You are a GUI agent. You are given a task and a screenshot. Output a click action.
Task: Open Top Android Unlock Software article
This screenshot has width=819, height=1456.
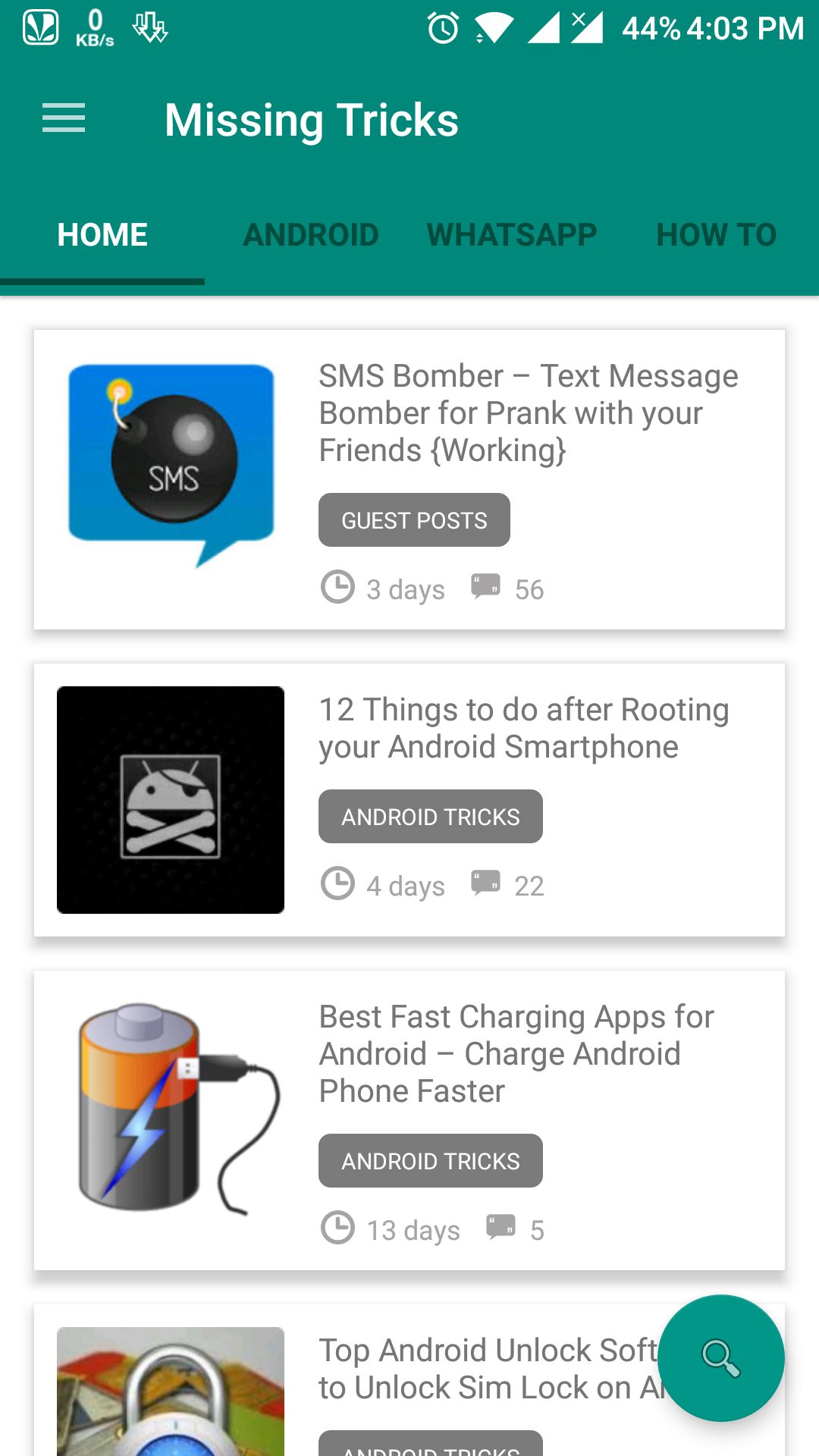[485, 1369]
